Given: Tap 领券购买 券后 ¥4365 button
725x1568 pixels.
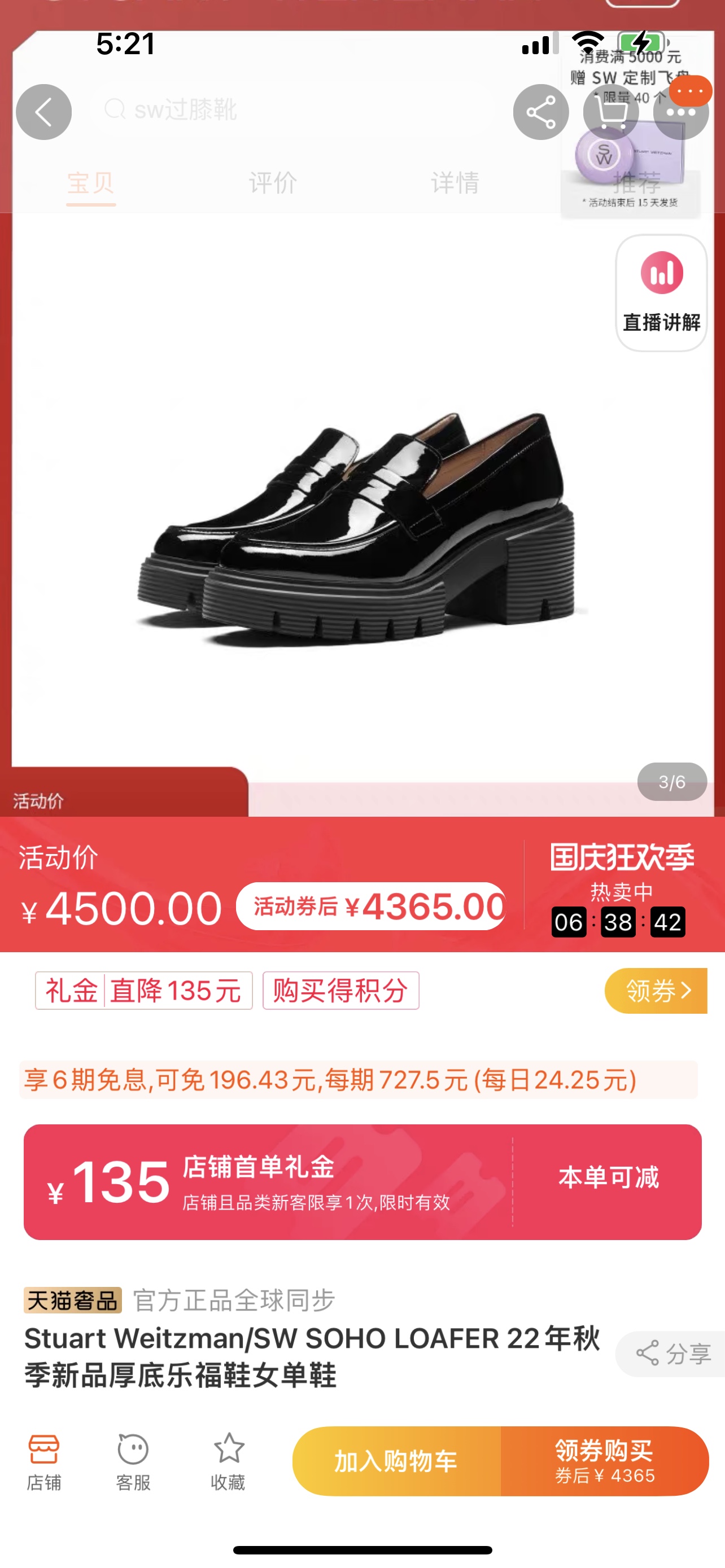Looking at the screenshot, I should [605, 1461].
